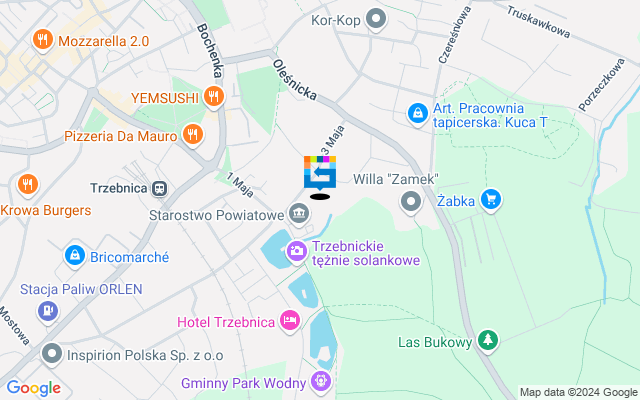Tap the Kor-Kop marker
This screenshot has height=400, width=640.
click(x=376, y=19)
